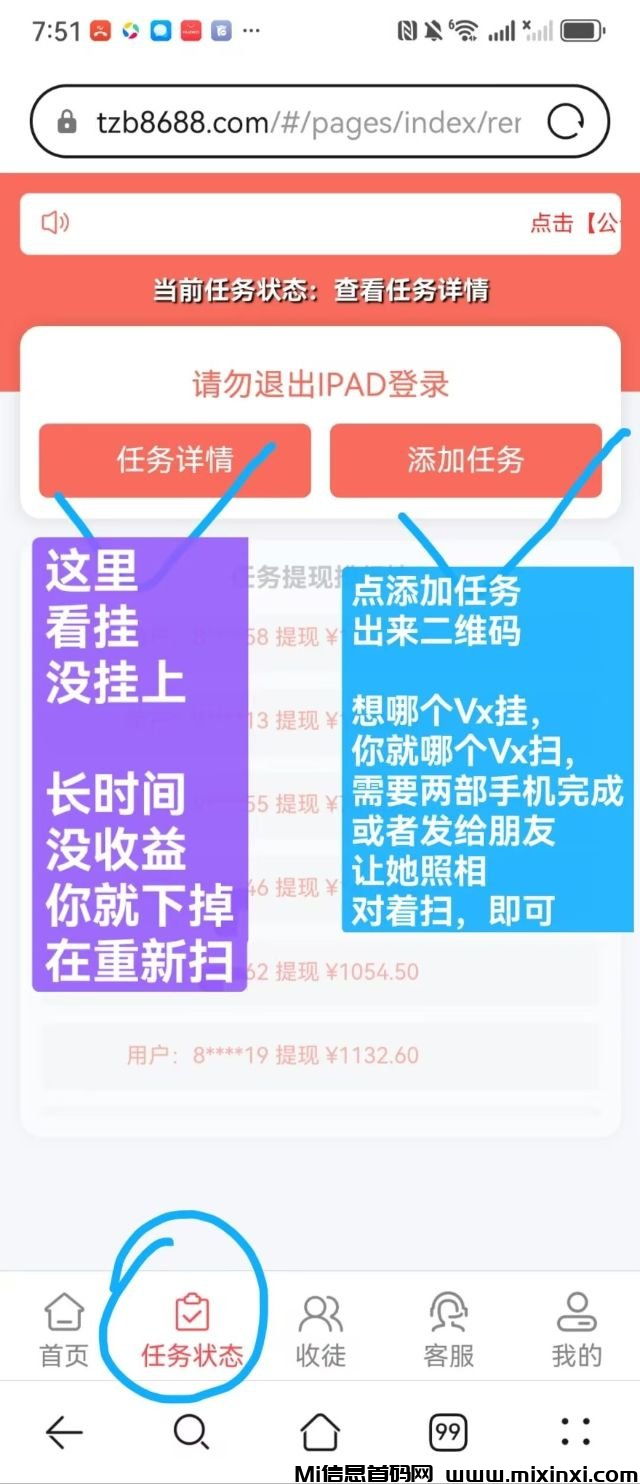Go to the browser home page

coord(320,1432)
